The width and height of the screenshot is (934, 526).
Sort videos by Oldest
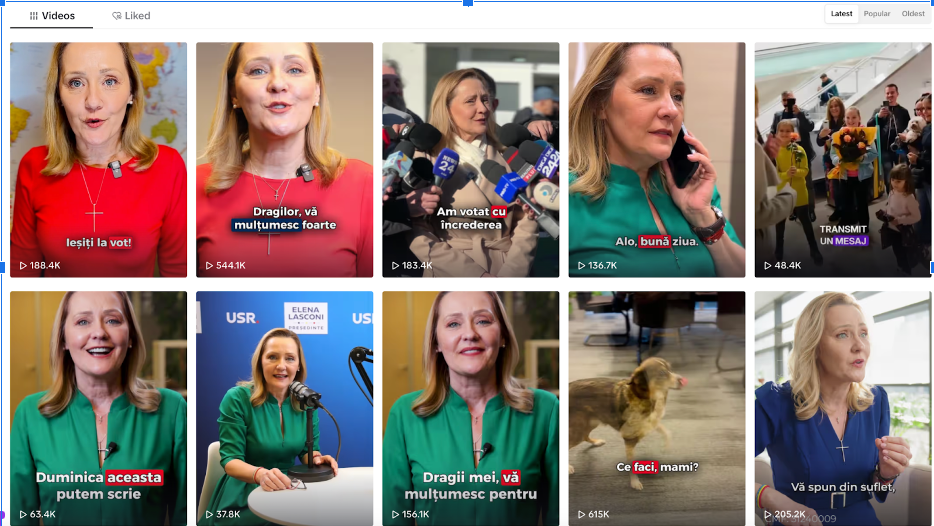pos(913,14)
